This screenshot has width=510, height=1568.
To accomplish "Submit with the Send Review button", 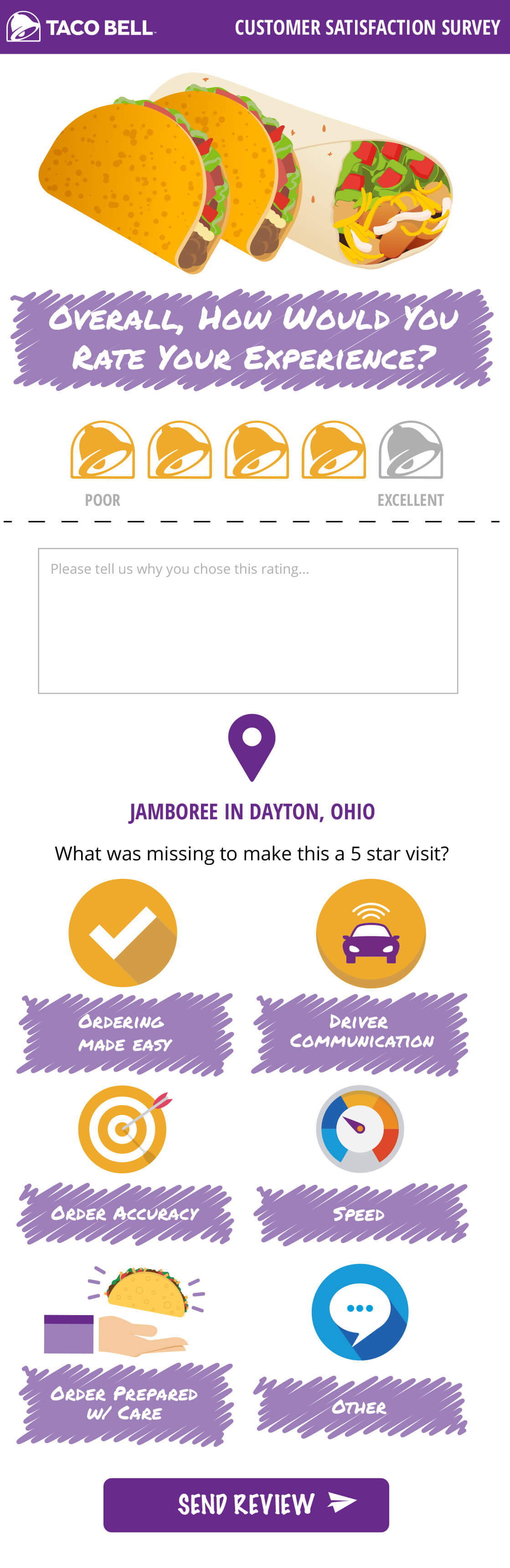I will [x=246, y=1504].
